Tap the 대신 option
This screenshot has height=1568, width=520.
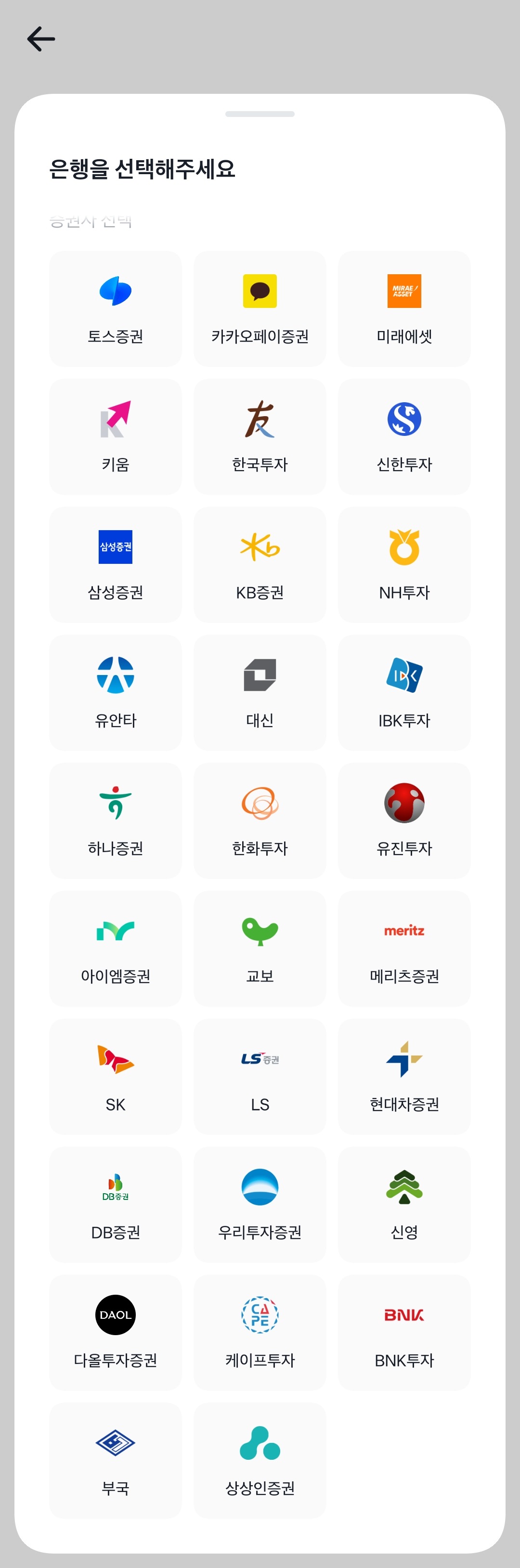(260, 693)
